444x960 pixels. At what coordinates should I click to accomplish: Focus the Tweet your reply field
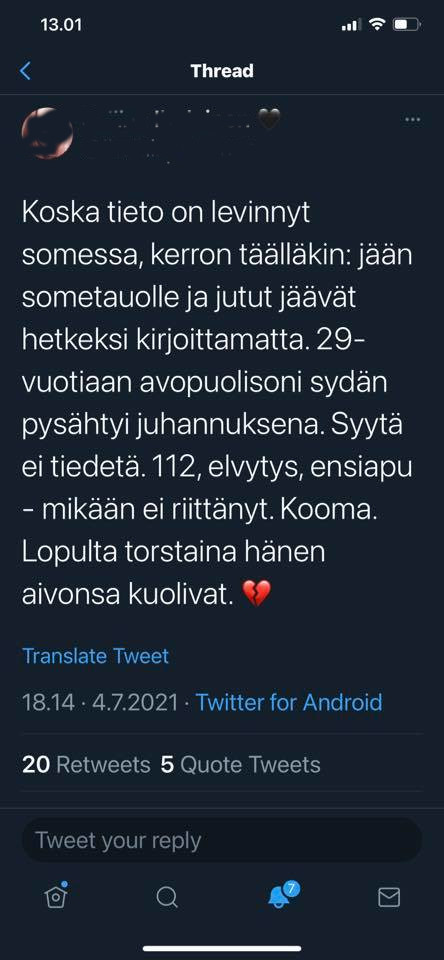click(222, 840)
